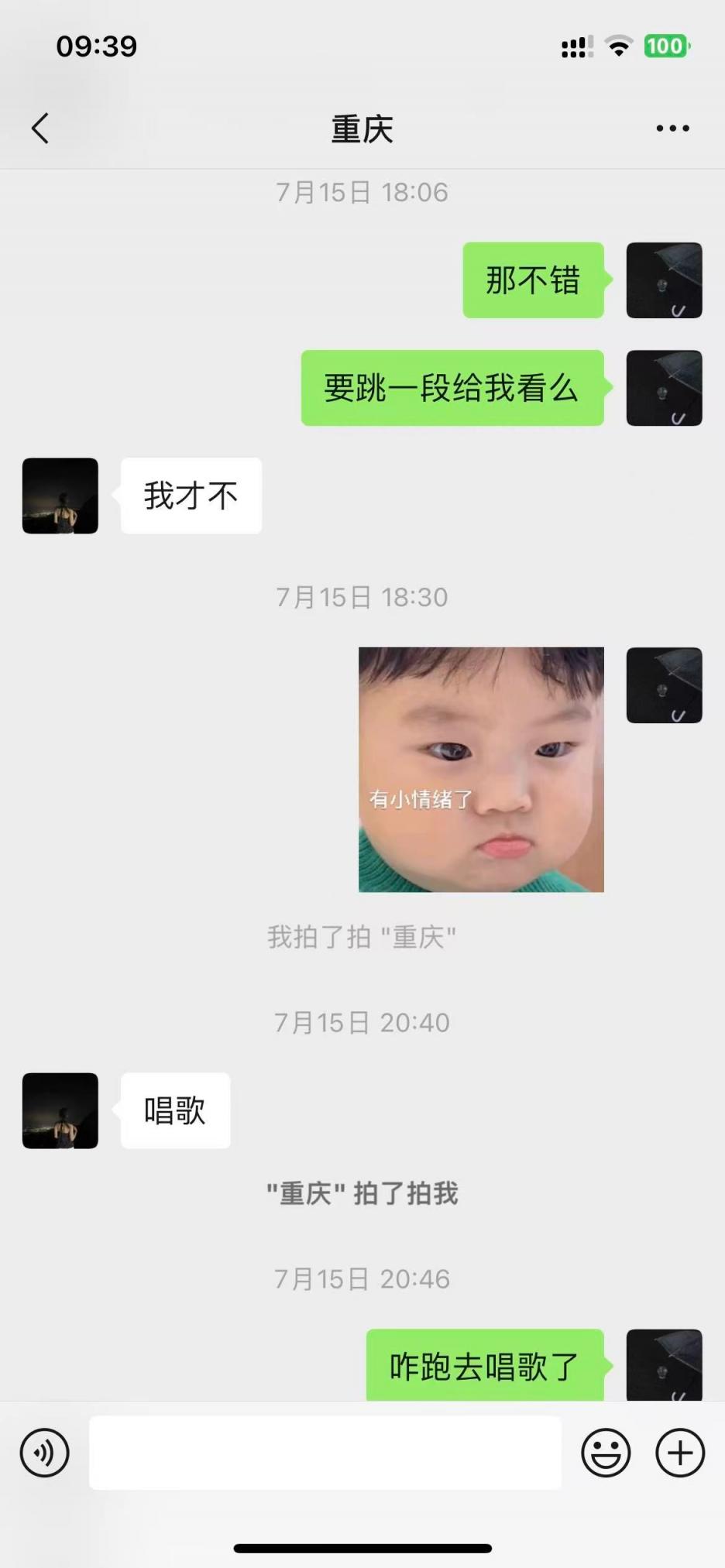Open my avatar next to 那不错
The image size is (725, 1568).
664,280
